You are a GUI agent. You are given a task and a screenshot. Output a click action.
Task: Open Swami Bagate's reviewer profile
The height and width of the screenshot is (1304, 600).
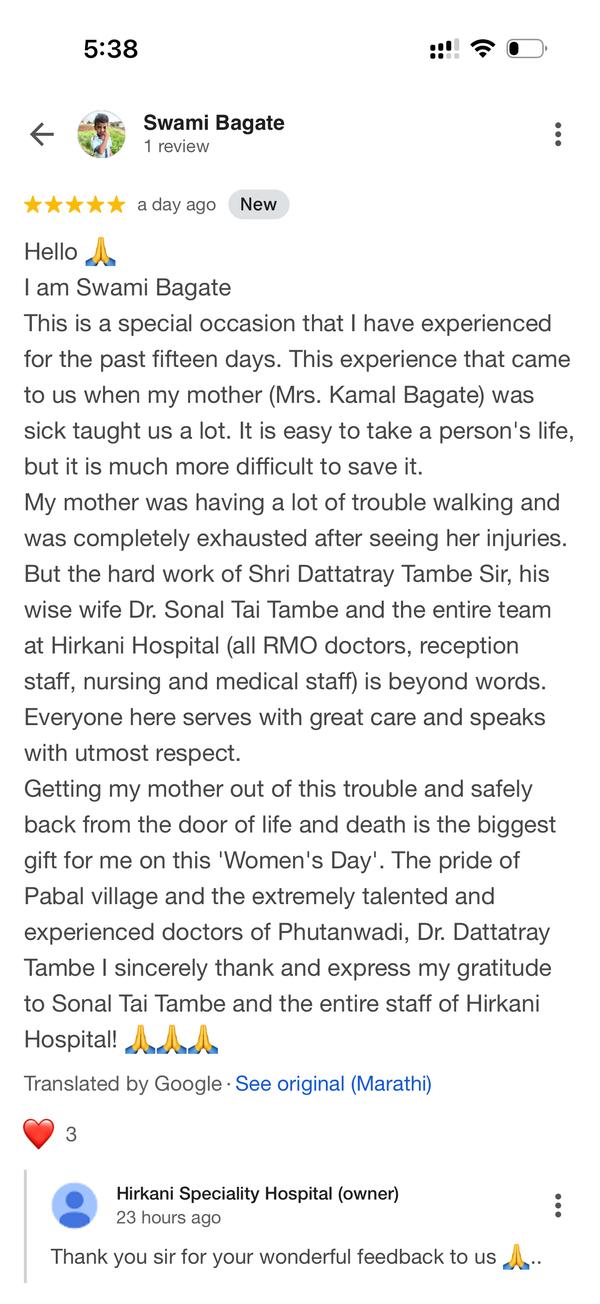click(x=214, y=123)
